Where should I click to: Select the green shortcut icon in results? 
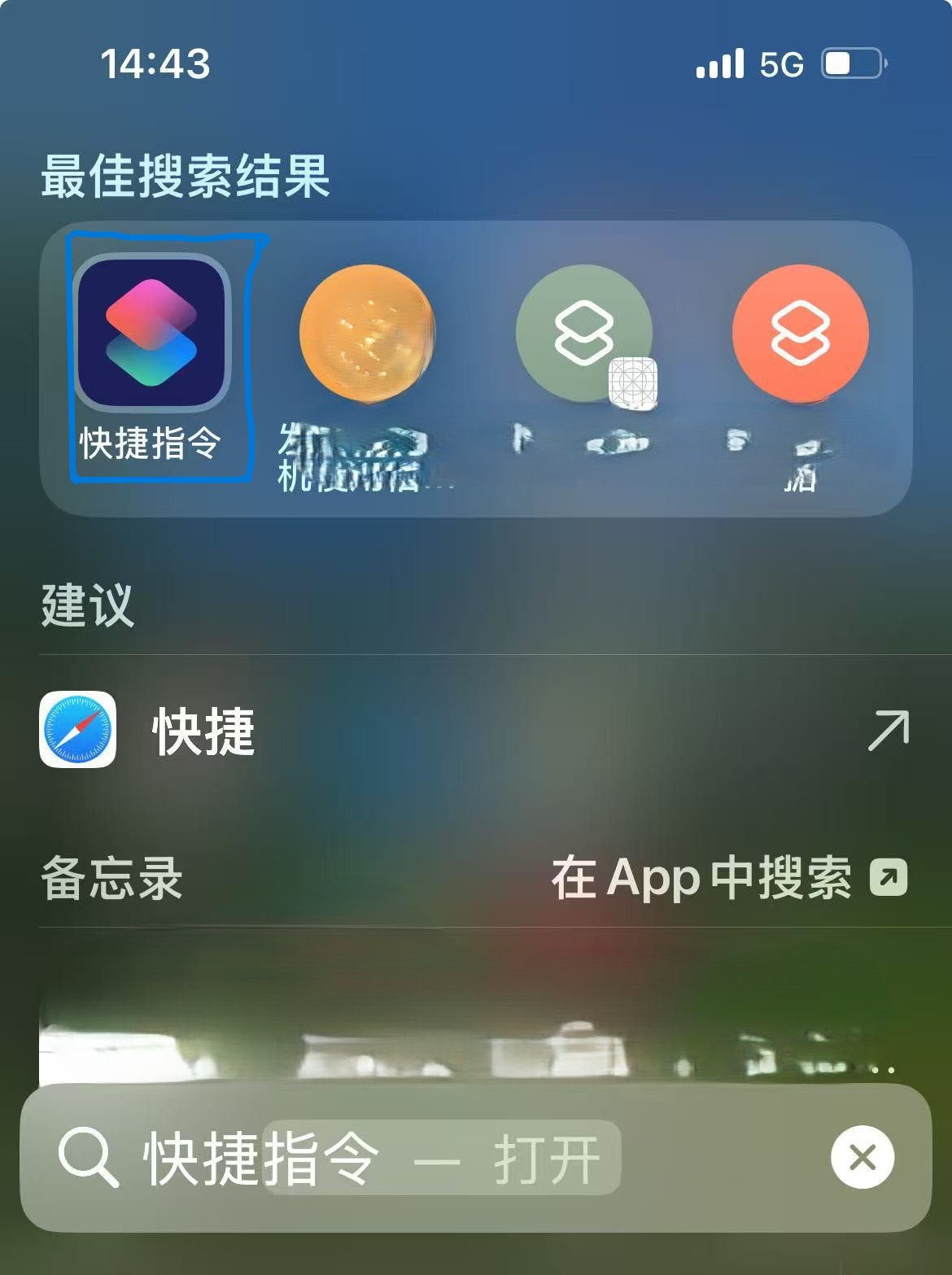point(583,331)
